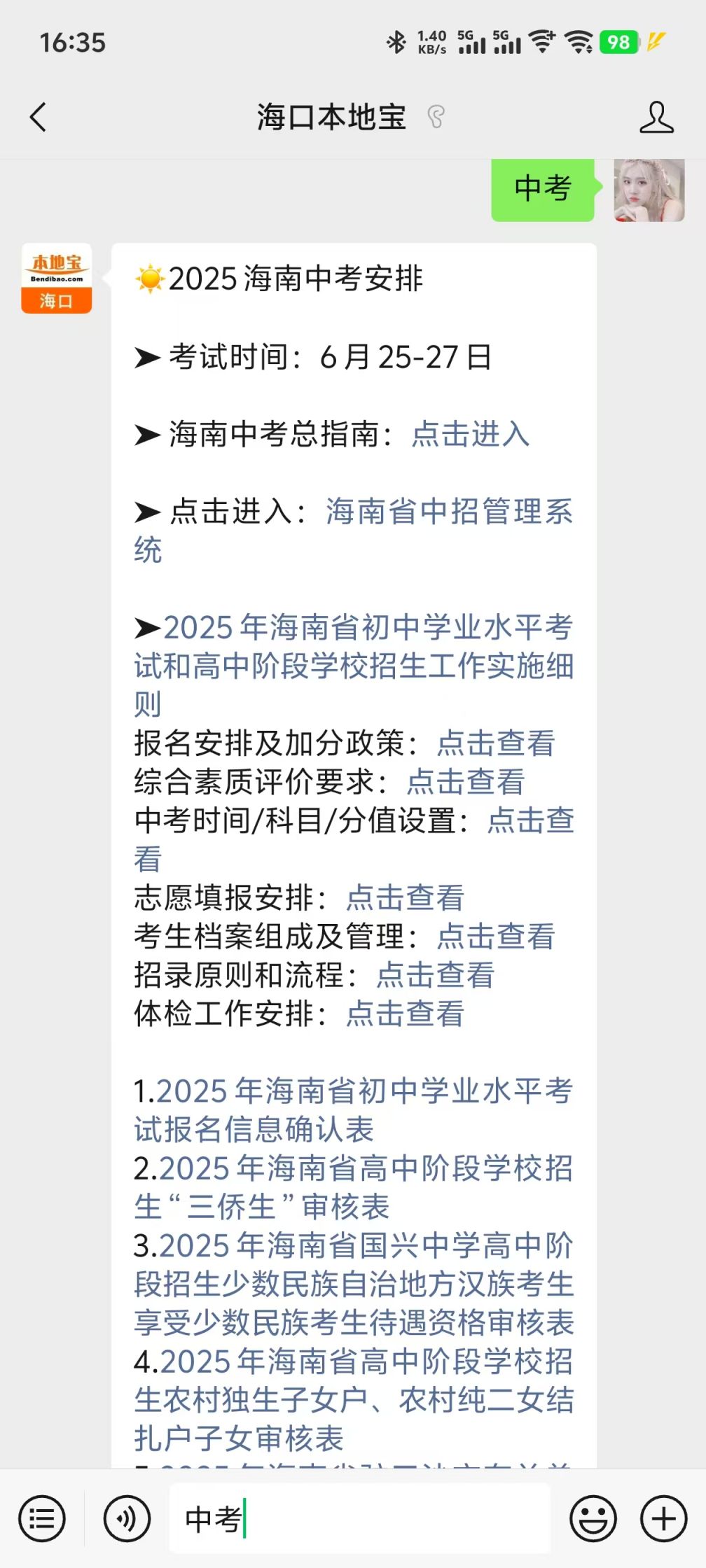Viewport: 706px width, 1568px height.
Task: Open 海南中考总指南 点击进入 link
Action: coord(470,434)
